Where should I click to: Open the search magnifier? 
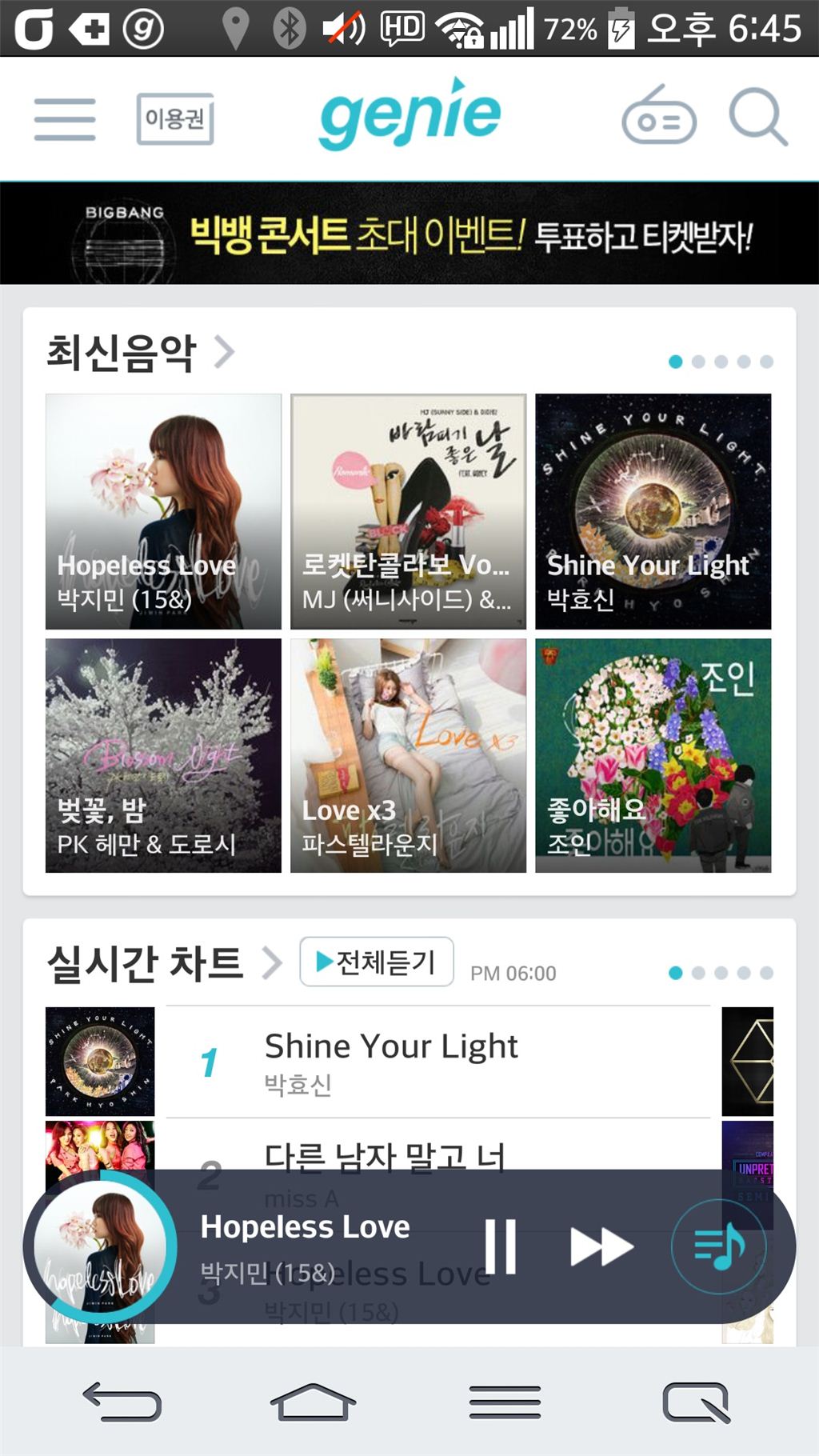(x=757, y=118)
